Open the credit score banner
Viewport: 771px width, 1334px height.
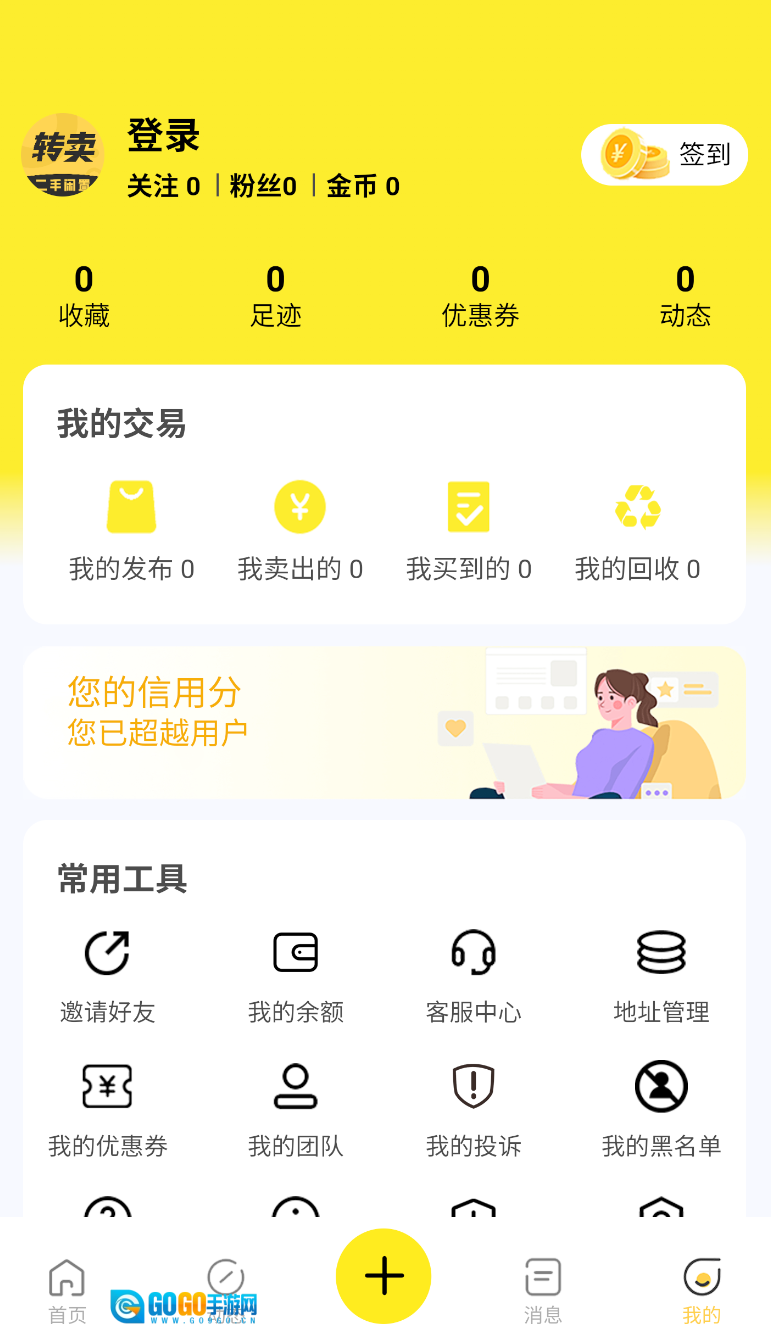coord(385,722)
